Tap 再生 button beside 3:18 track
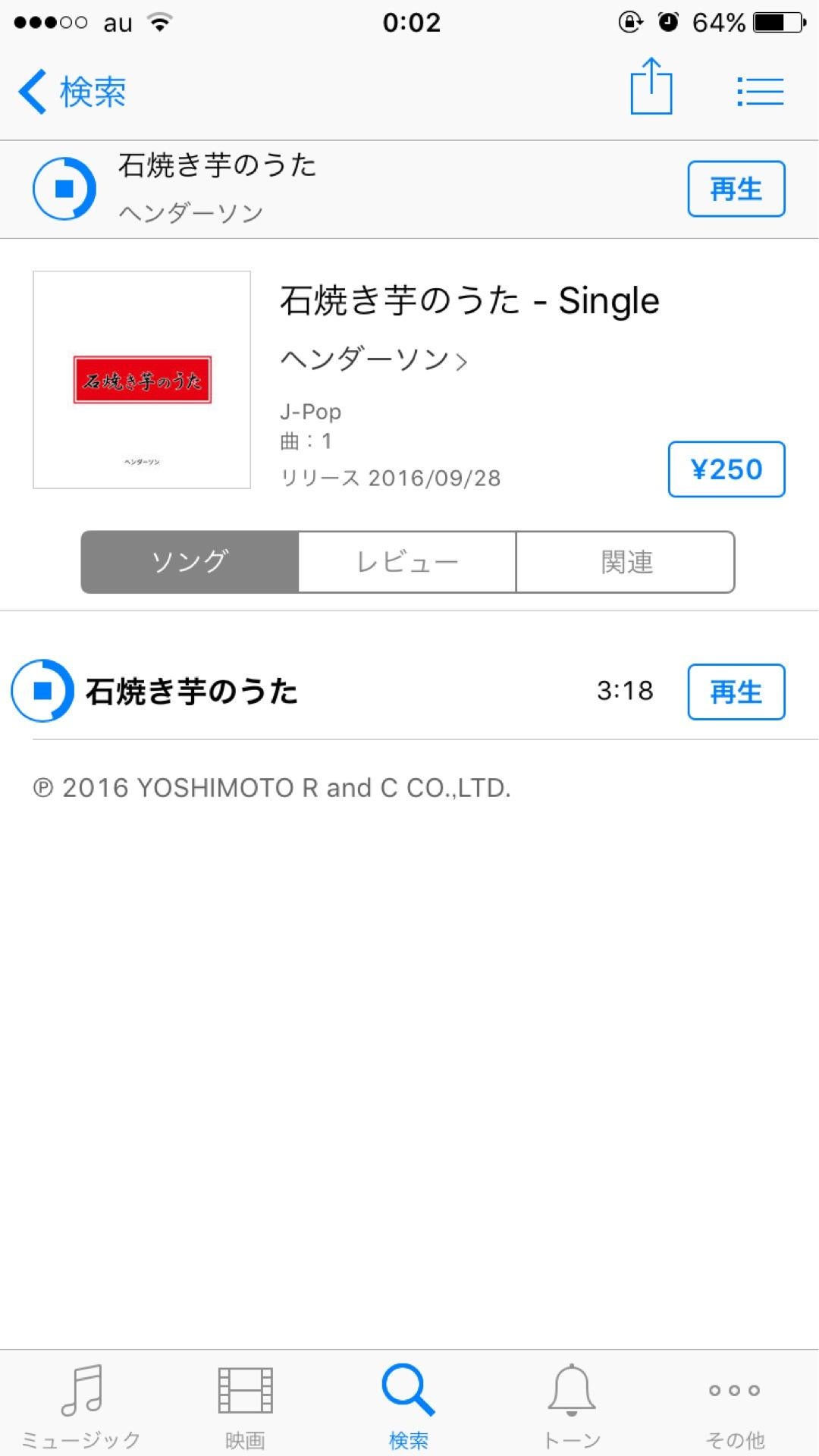Image resolution: width=819 pixels, height=1456 pixels. 736,692
